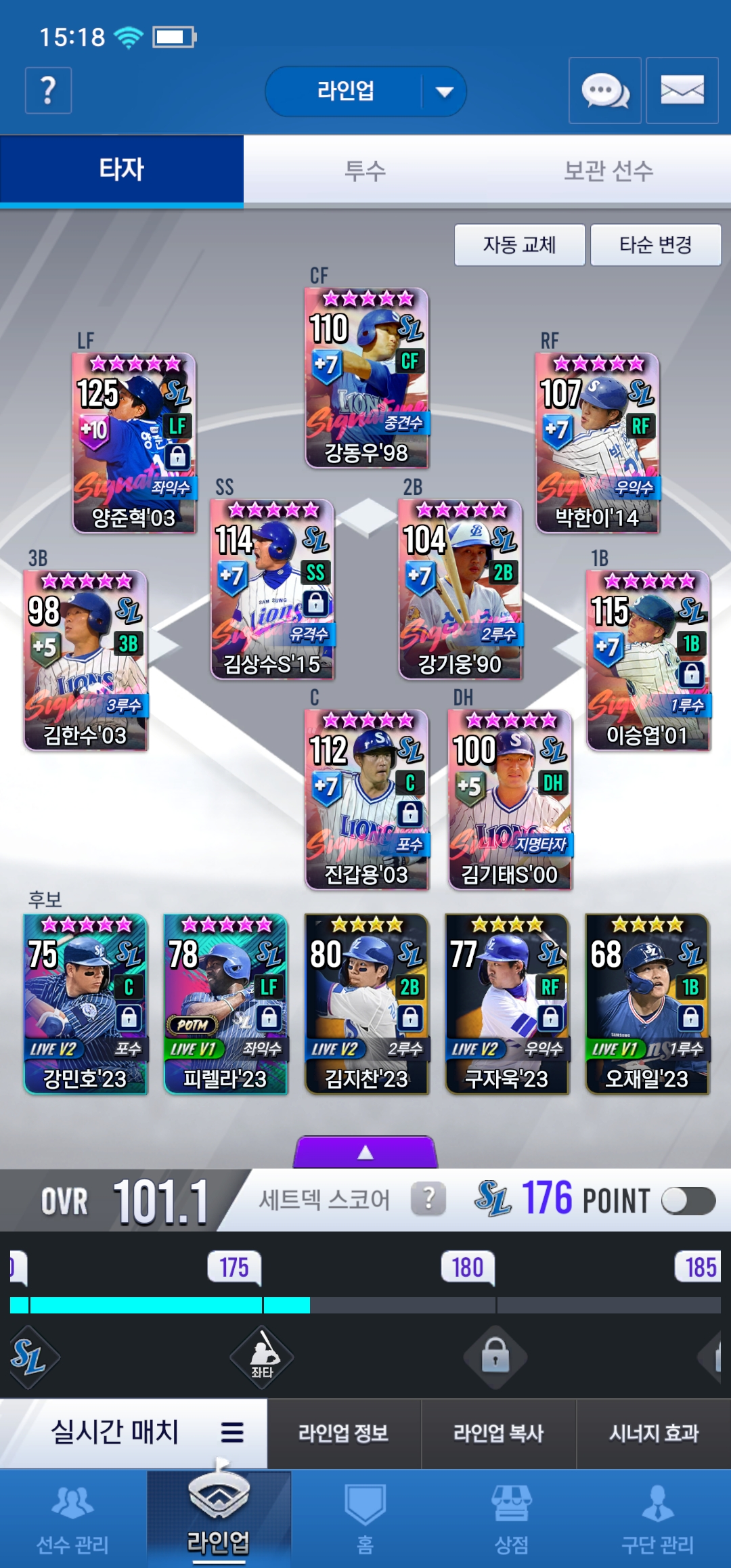
Task: Go to the 선수 관리 tab
Action: pos(72,1519)
